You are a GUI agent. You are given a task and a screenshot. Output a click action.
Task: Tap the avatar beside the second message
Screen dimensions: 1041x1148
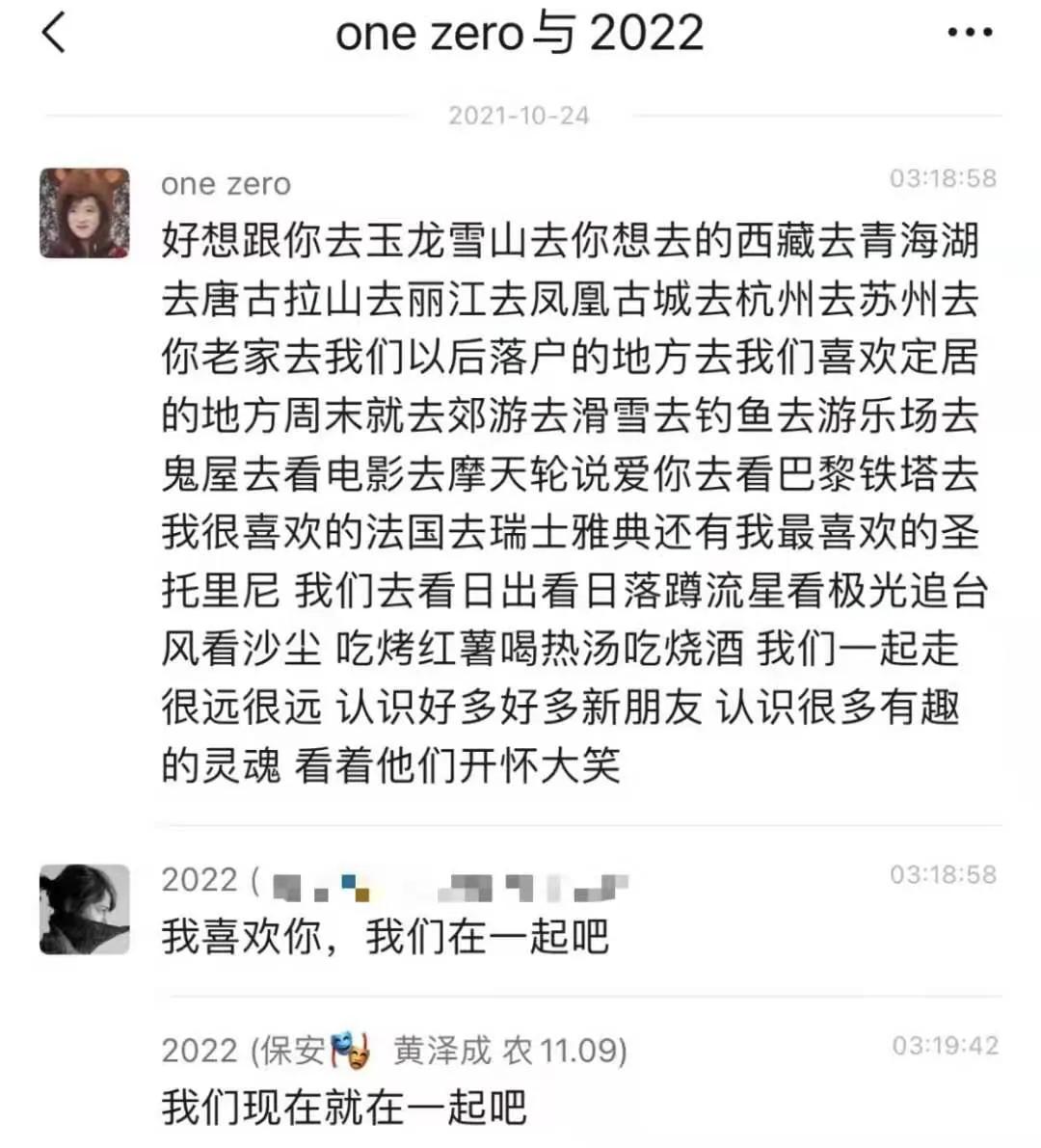(x=85, y=908)
